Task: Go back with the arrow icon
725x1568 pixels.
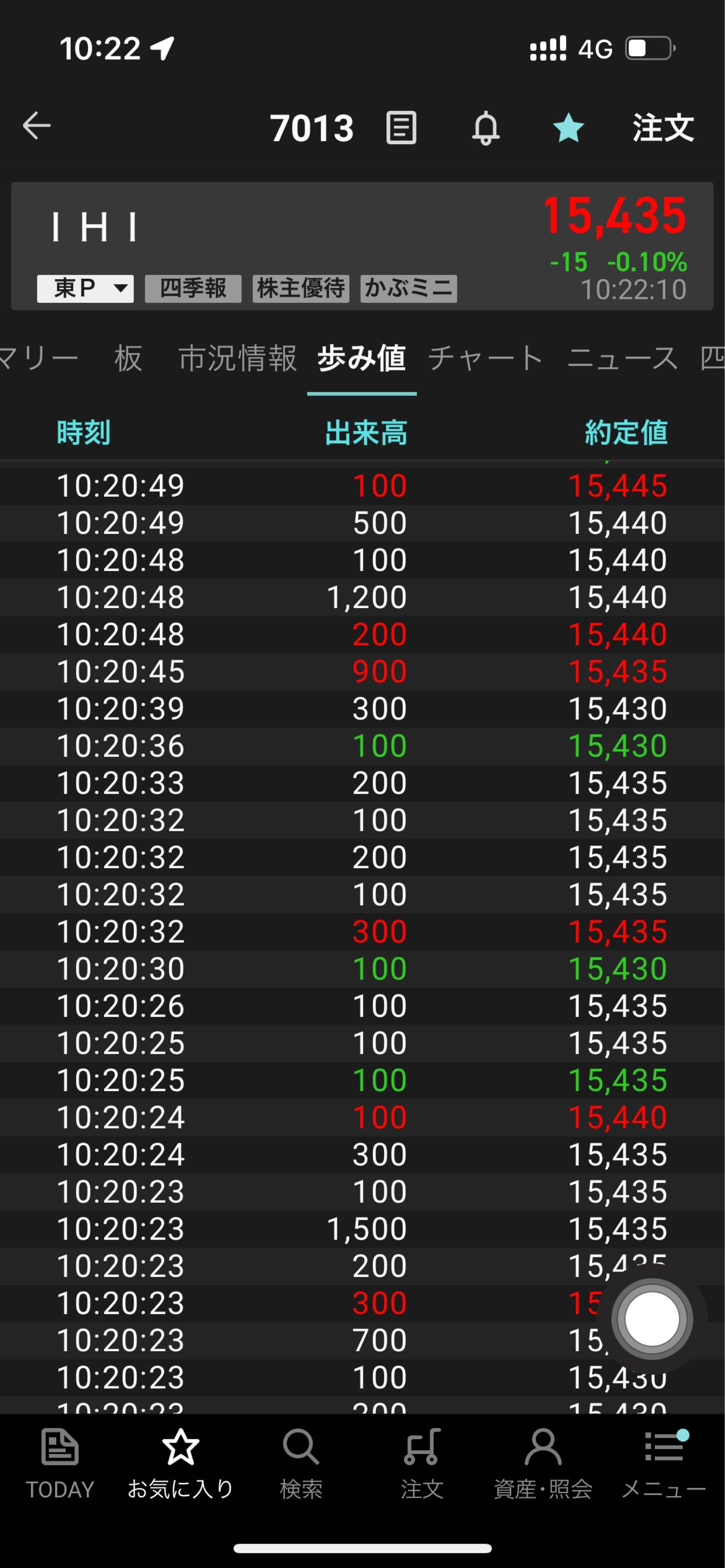Action: point(37,127)
